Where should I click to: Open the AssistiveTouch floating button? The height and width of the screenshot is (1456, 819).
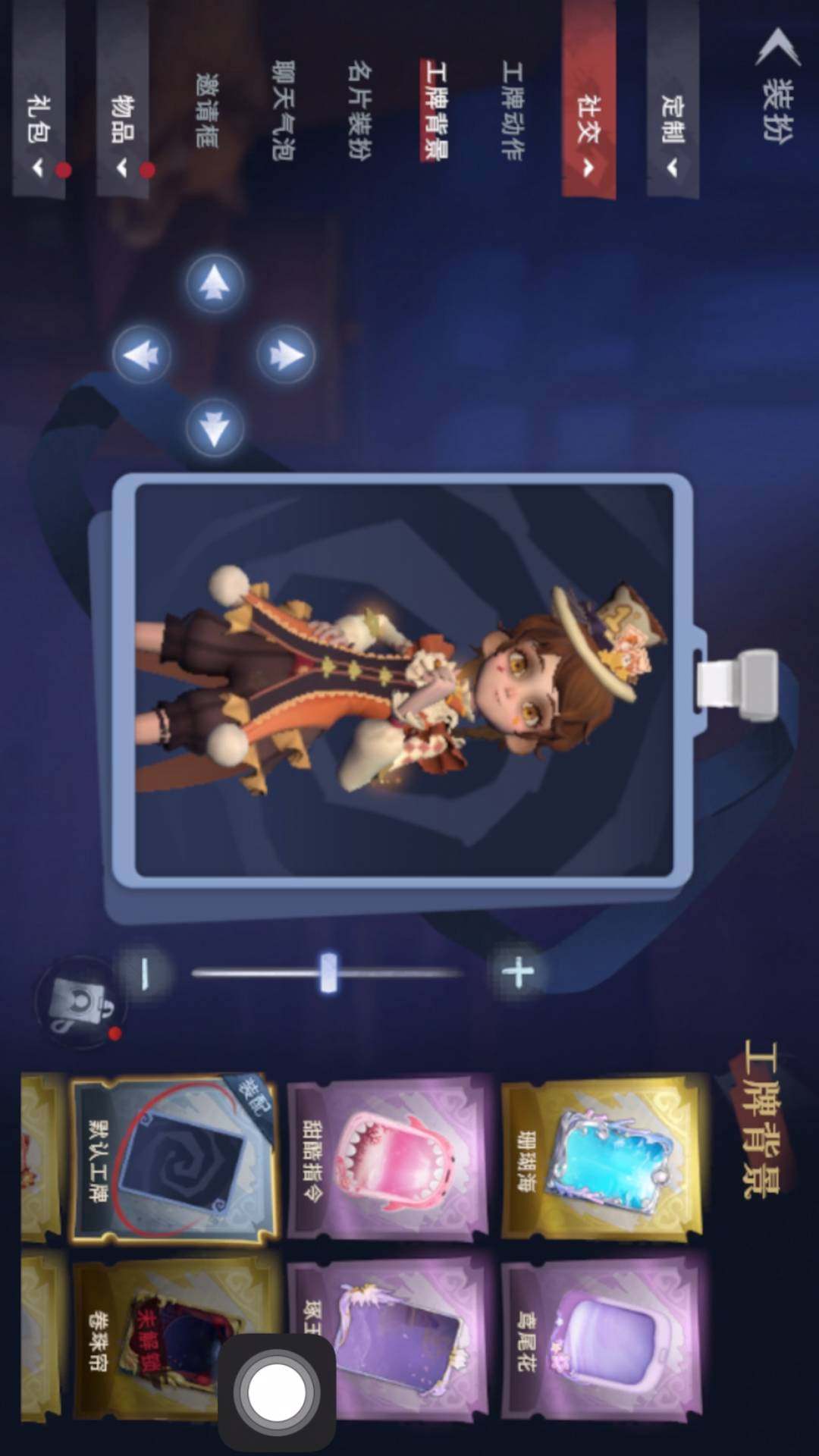[277, 1392]
